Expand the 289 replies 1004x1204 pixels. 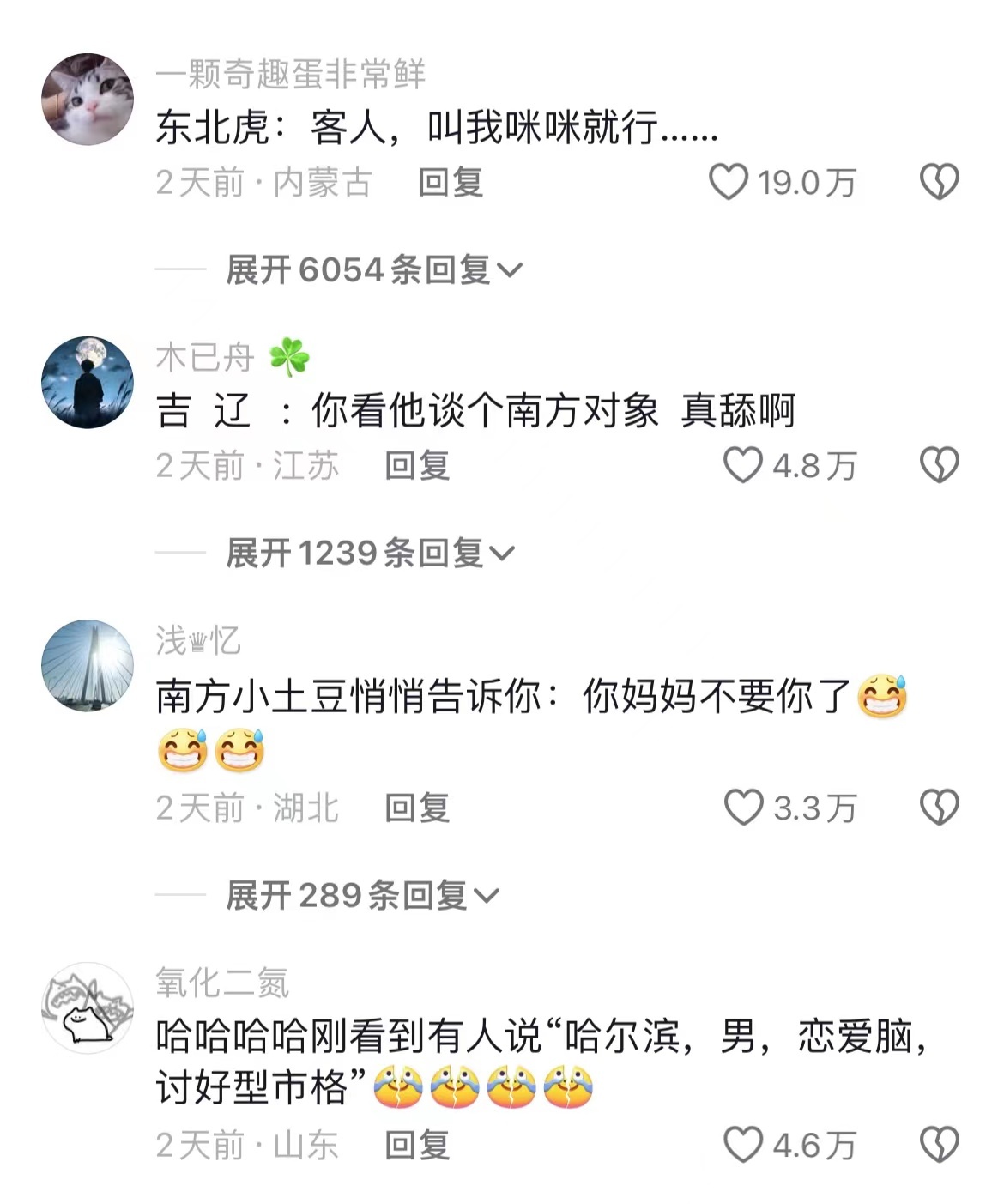point(361,896)
